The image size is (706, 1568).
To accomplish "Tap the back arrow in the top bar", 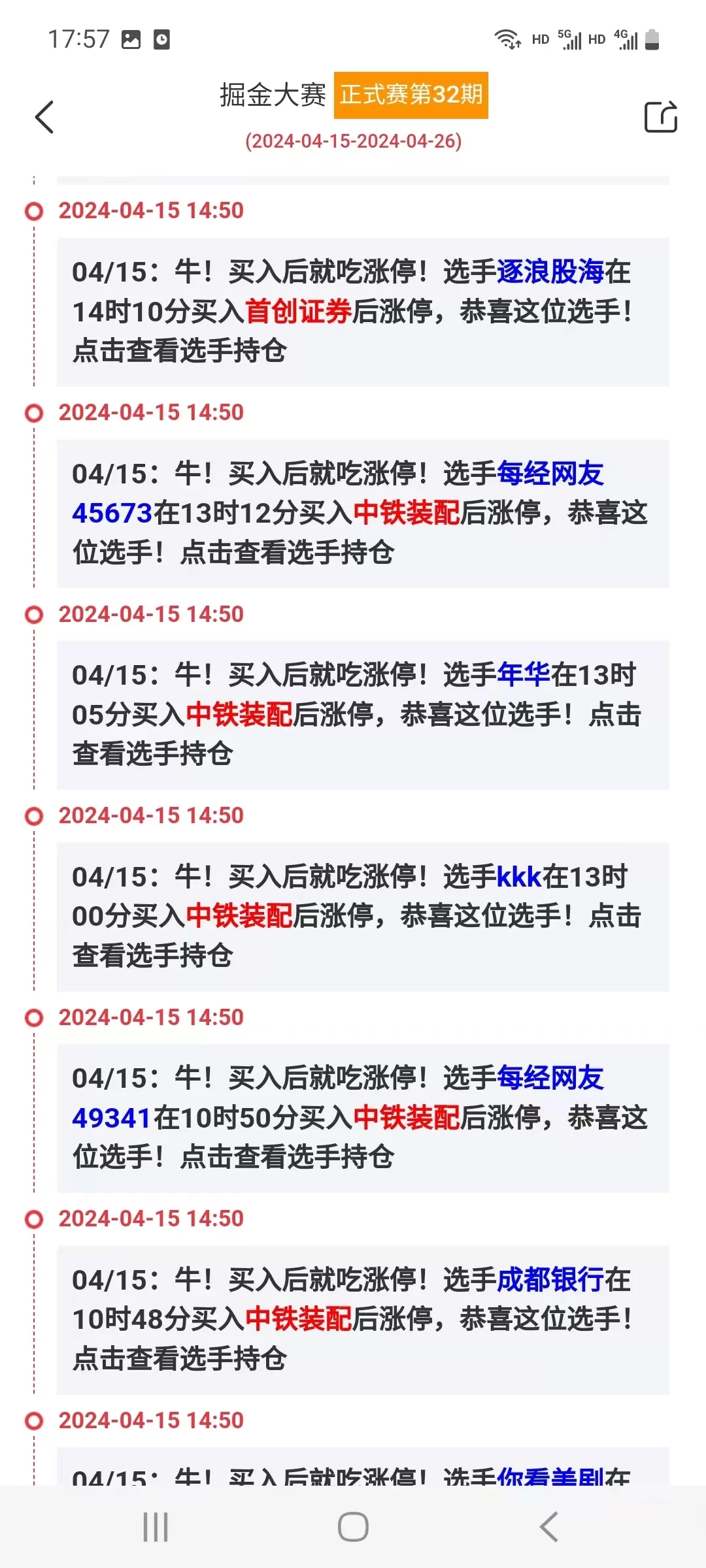I will click(44, 116).
